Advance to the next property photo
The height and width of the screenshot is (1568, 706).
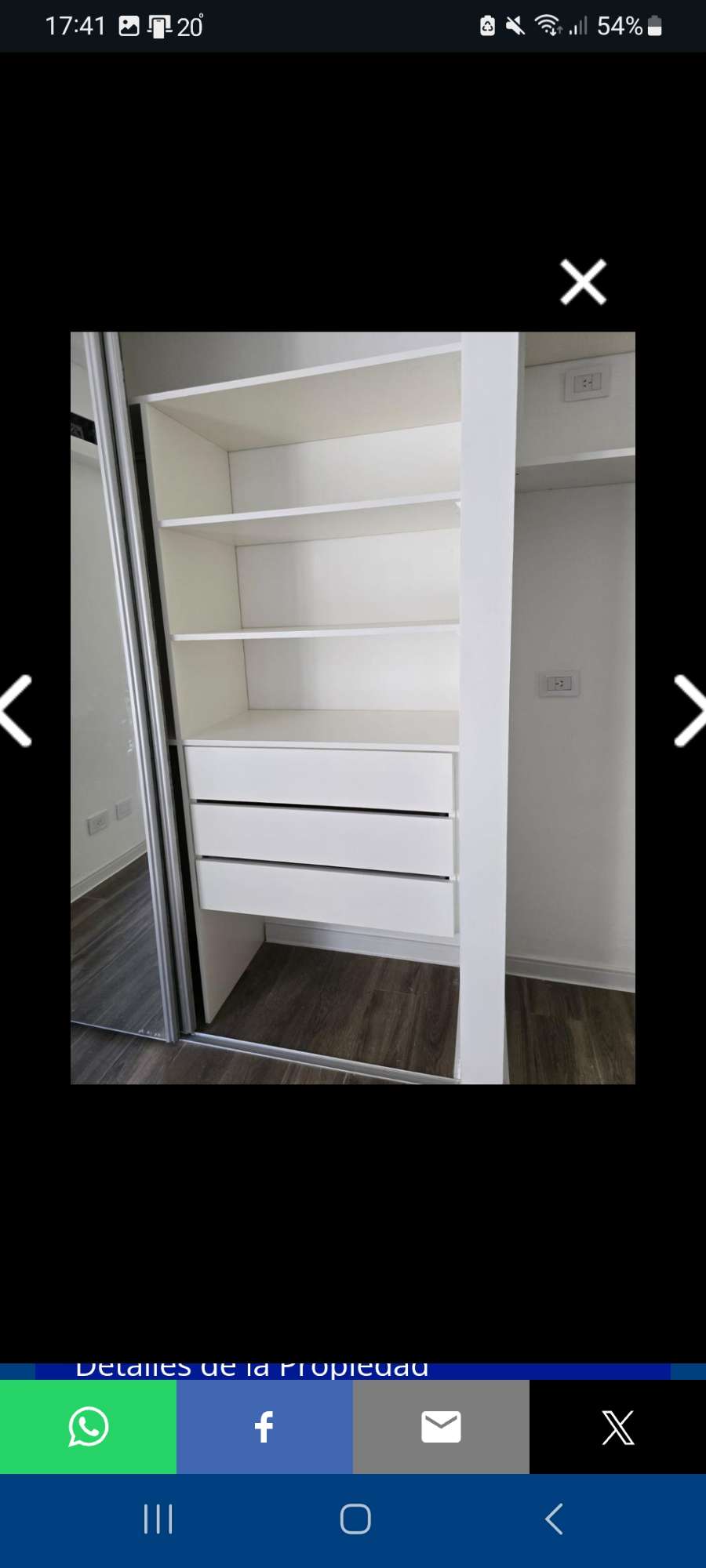(690, 710)
